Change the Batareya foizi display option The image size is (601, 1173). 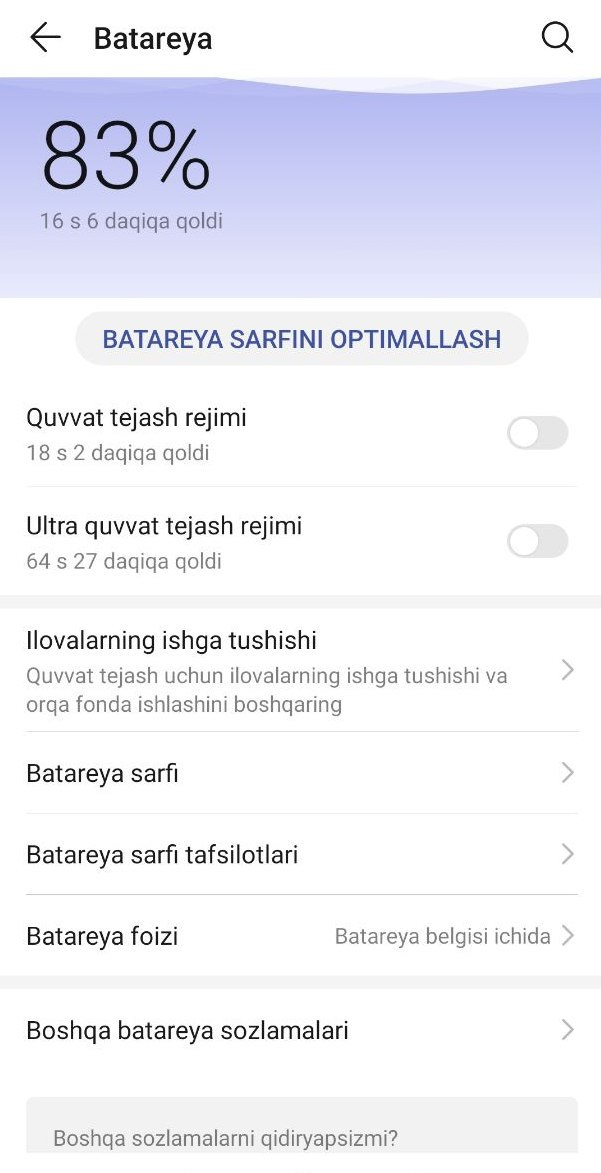click(300, 937)
